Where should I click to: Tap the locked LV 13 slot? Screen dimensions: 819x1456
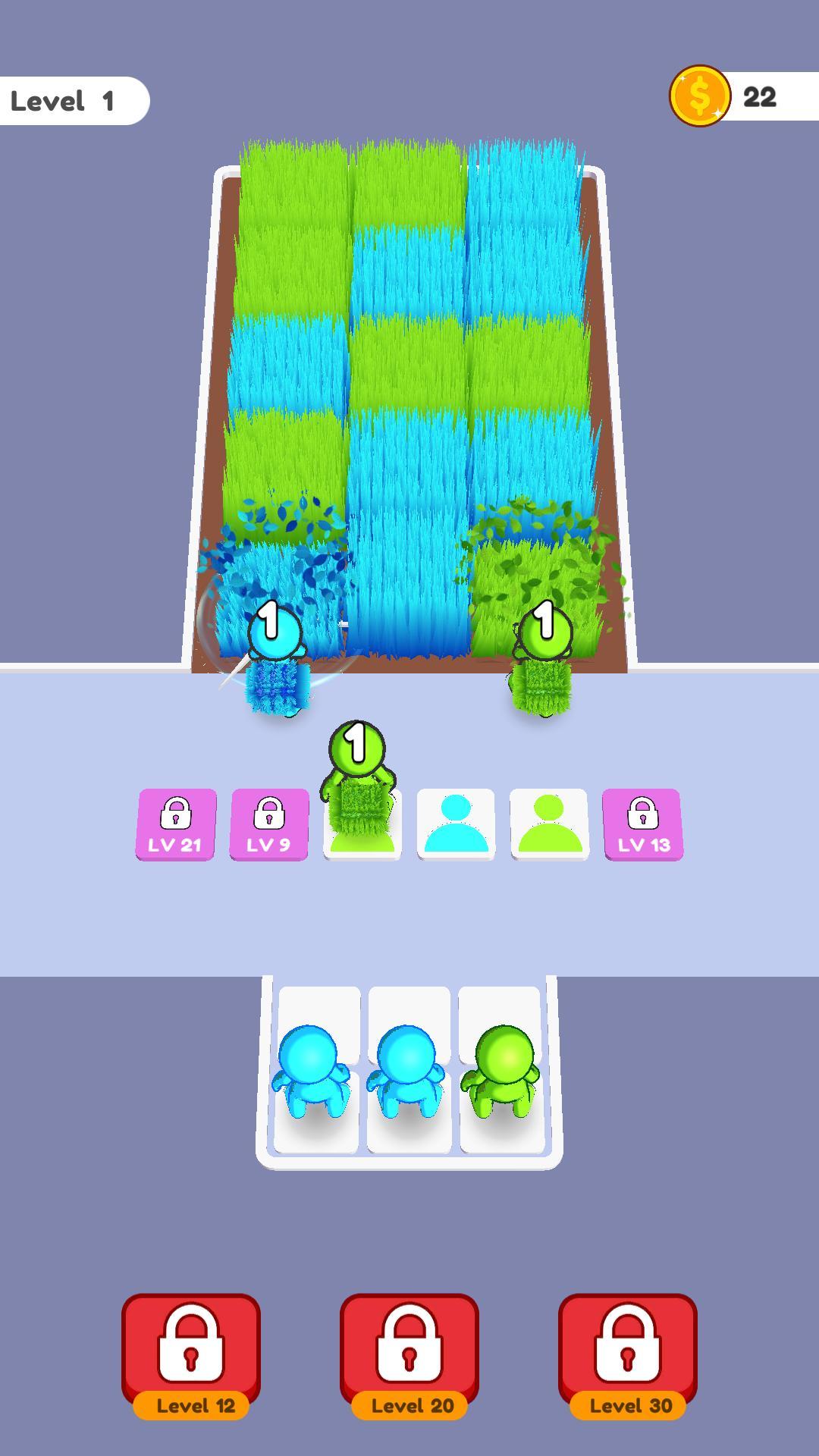(x=643, y=825)
